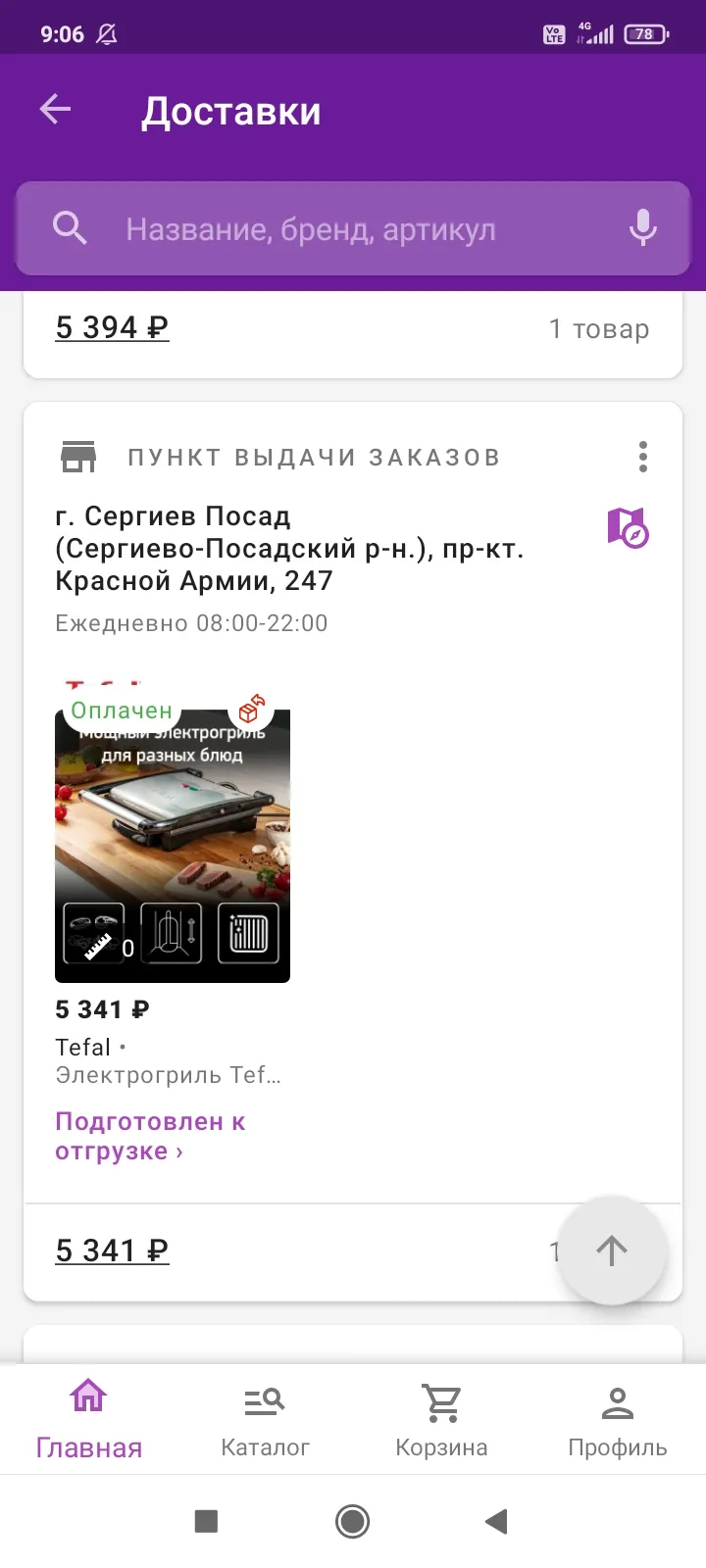The width and height of the screenshot is (706, 1568).
Task: Start voice search with the microphone
Action: (x=642, y=228)
